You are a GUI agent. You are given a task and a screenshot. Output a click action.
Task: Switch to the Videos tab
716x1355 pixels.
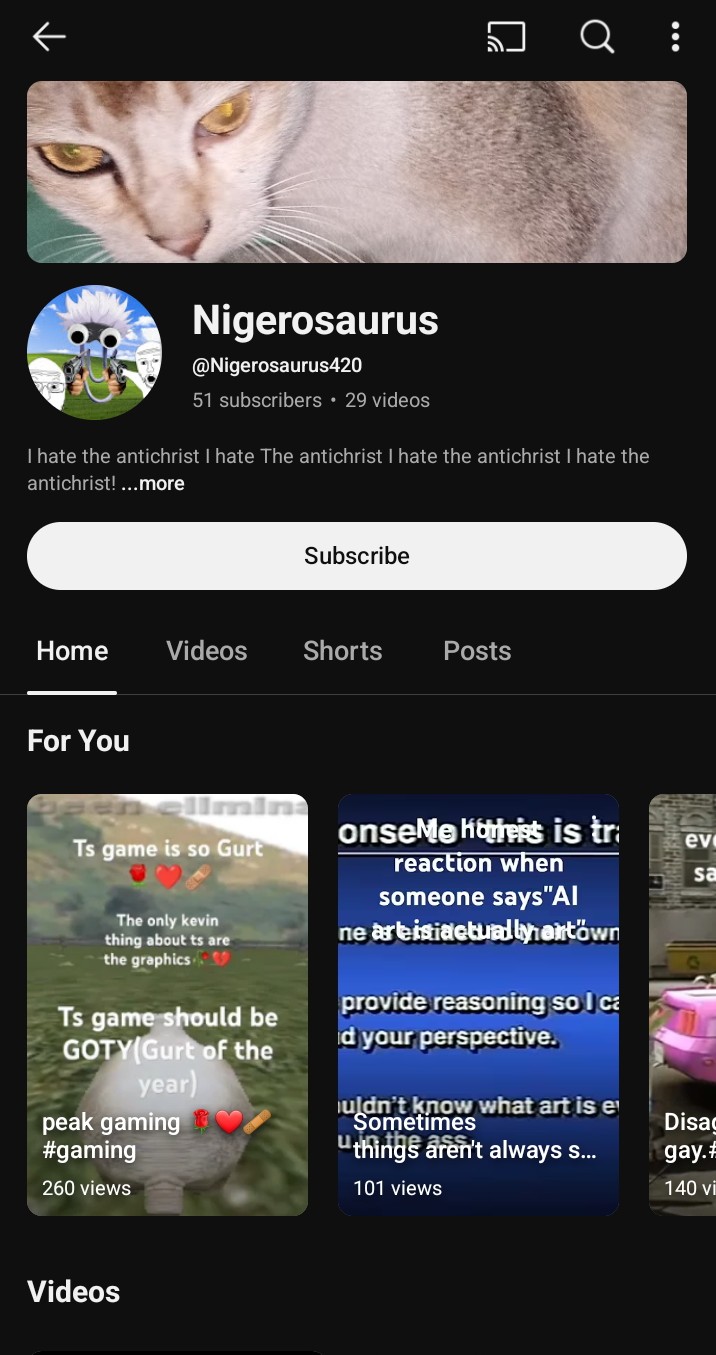[x=206, y=651]
